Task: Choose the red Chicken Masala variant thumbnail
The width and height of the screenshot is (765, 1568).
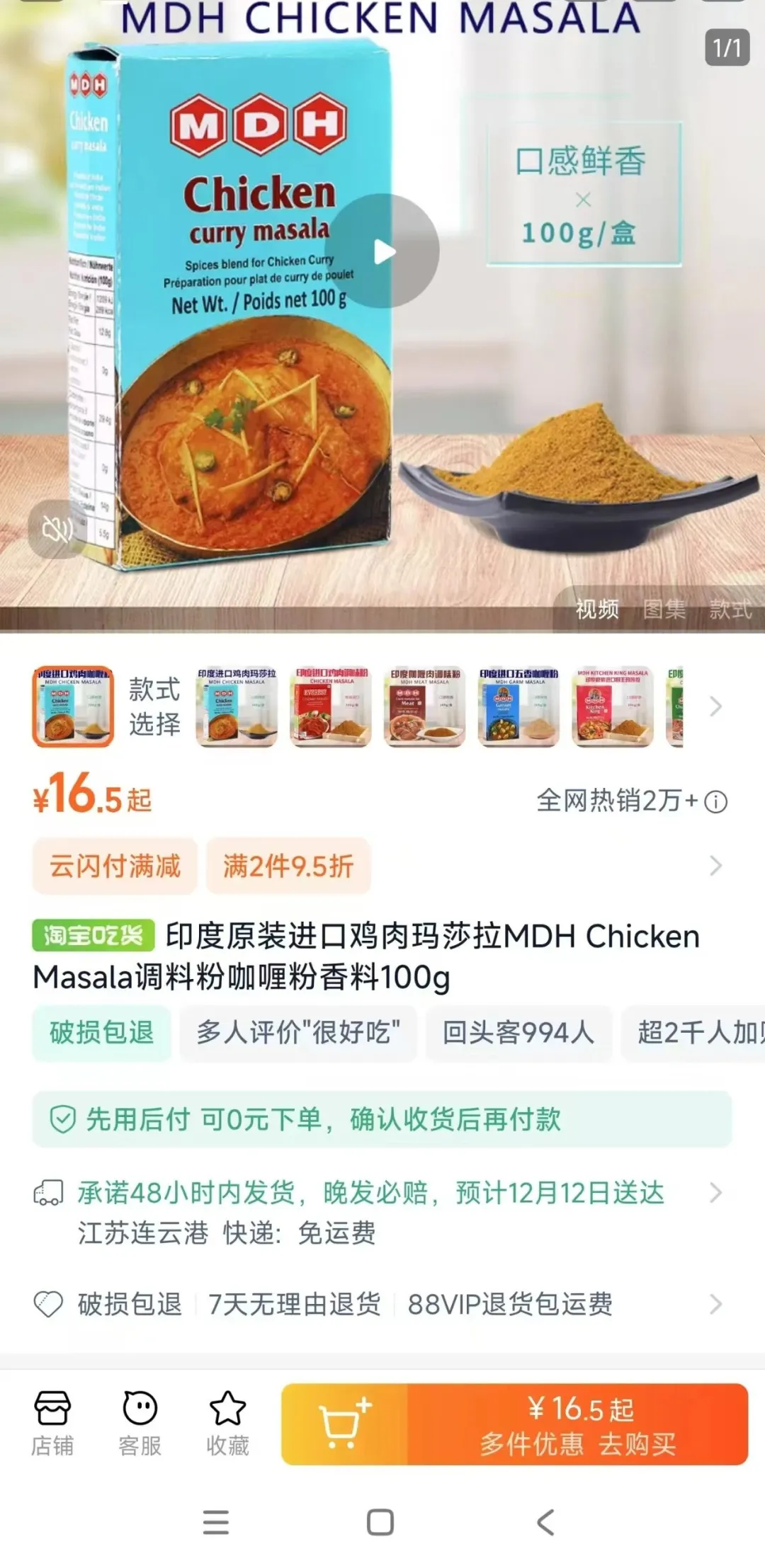Action: click(331, 706)
